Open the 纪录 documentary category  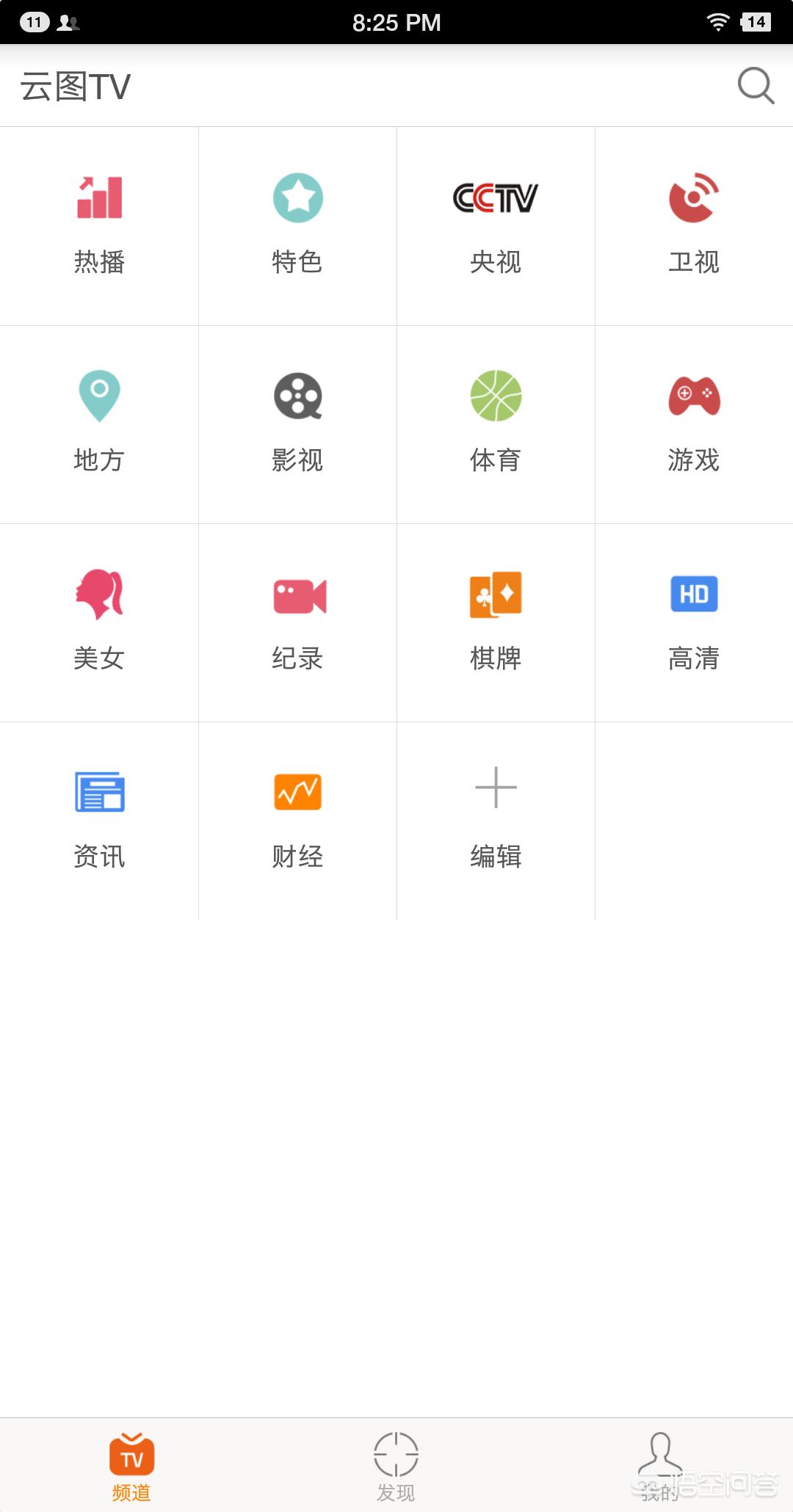coord(297,622)
